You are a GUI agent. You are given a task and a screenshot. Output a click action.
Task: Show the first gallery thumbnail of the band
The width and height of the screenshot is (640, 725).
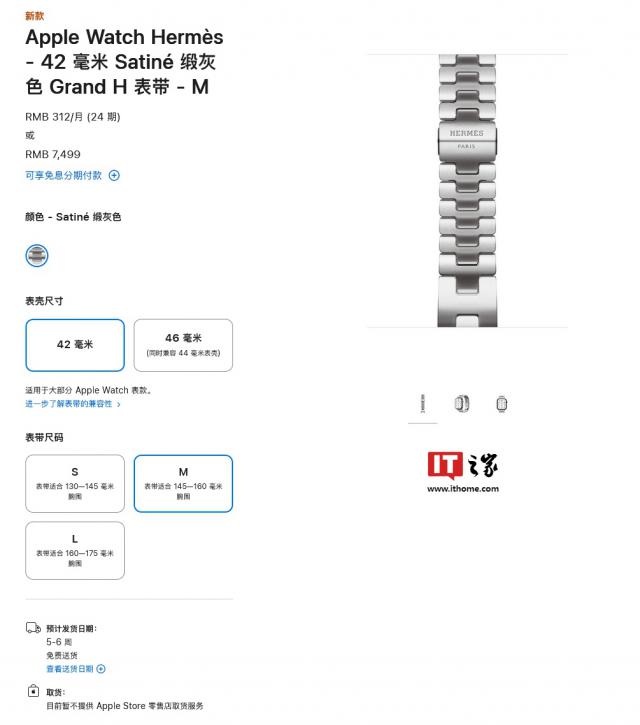point(423,404)
